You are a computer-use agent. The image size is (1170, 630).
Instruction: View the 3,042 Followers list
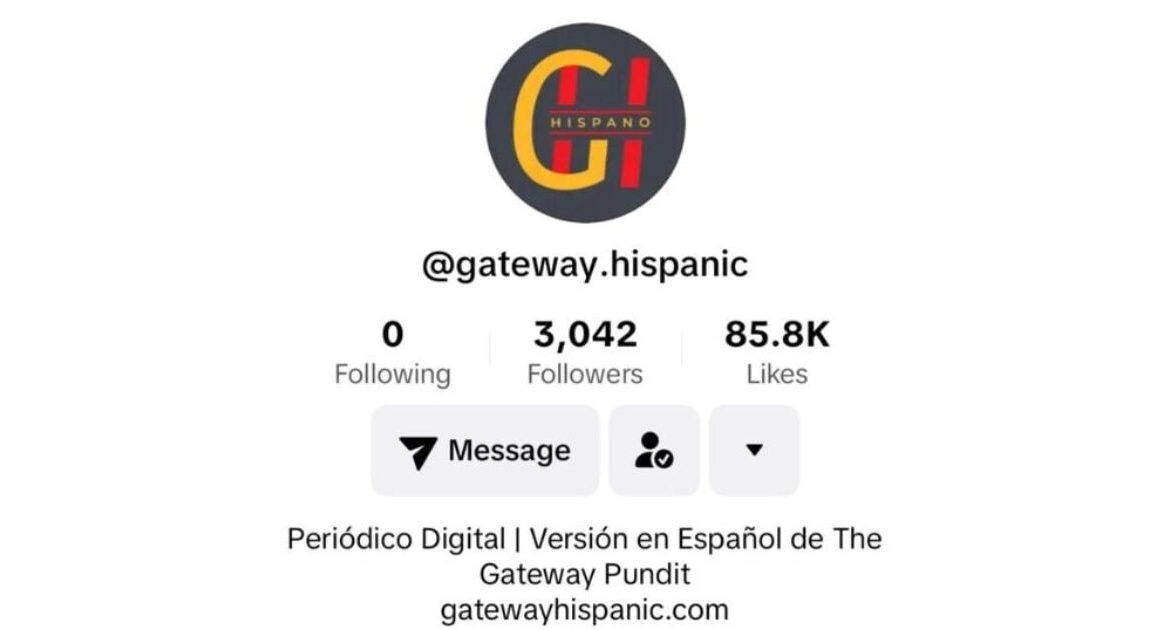pos(585,353)
